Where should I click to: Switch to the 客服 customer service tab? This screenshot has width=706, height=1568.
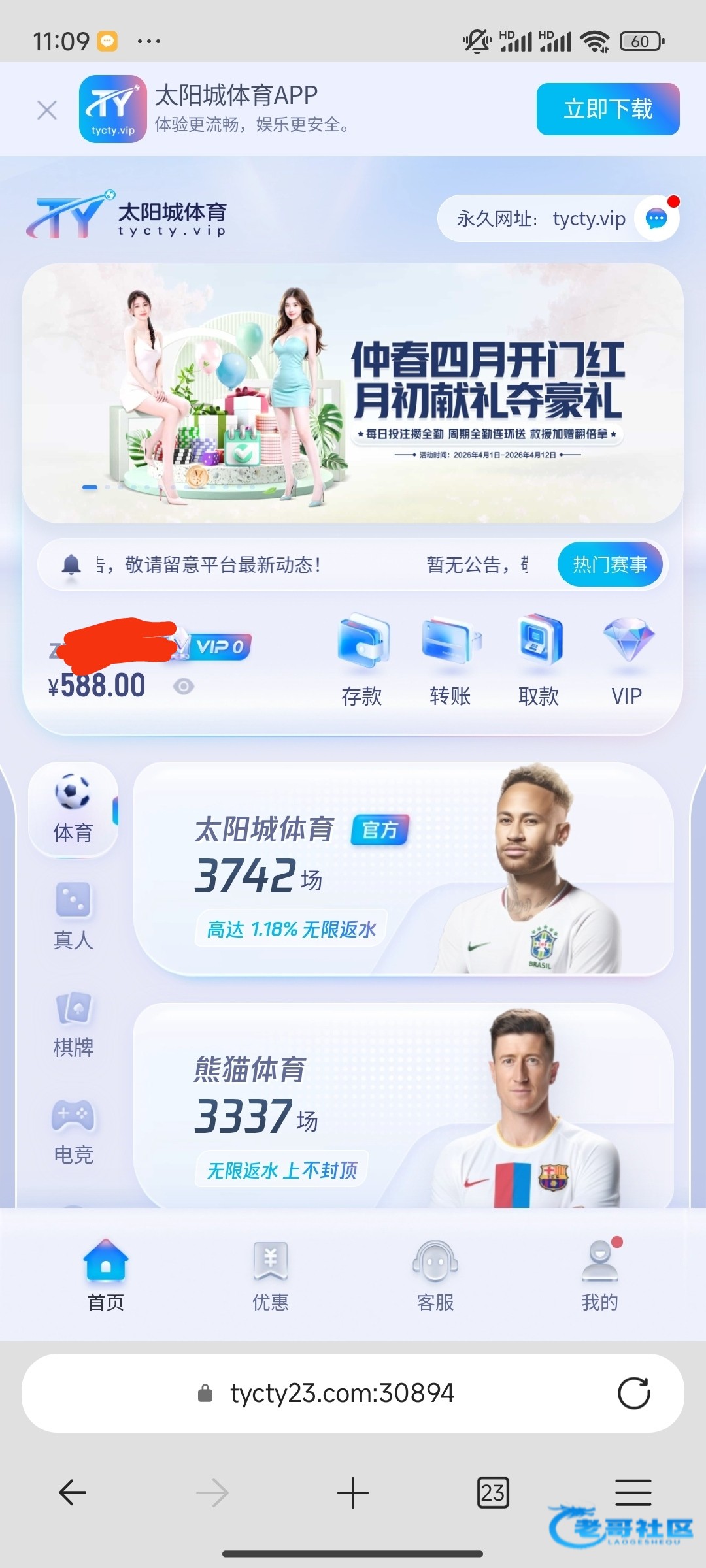(x=435, y=1275)
